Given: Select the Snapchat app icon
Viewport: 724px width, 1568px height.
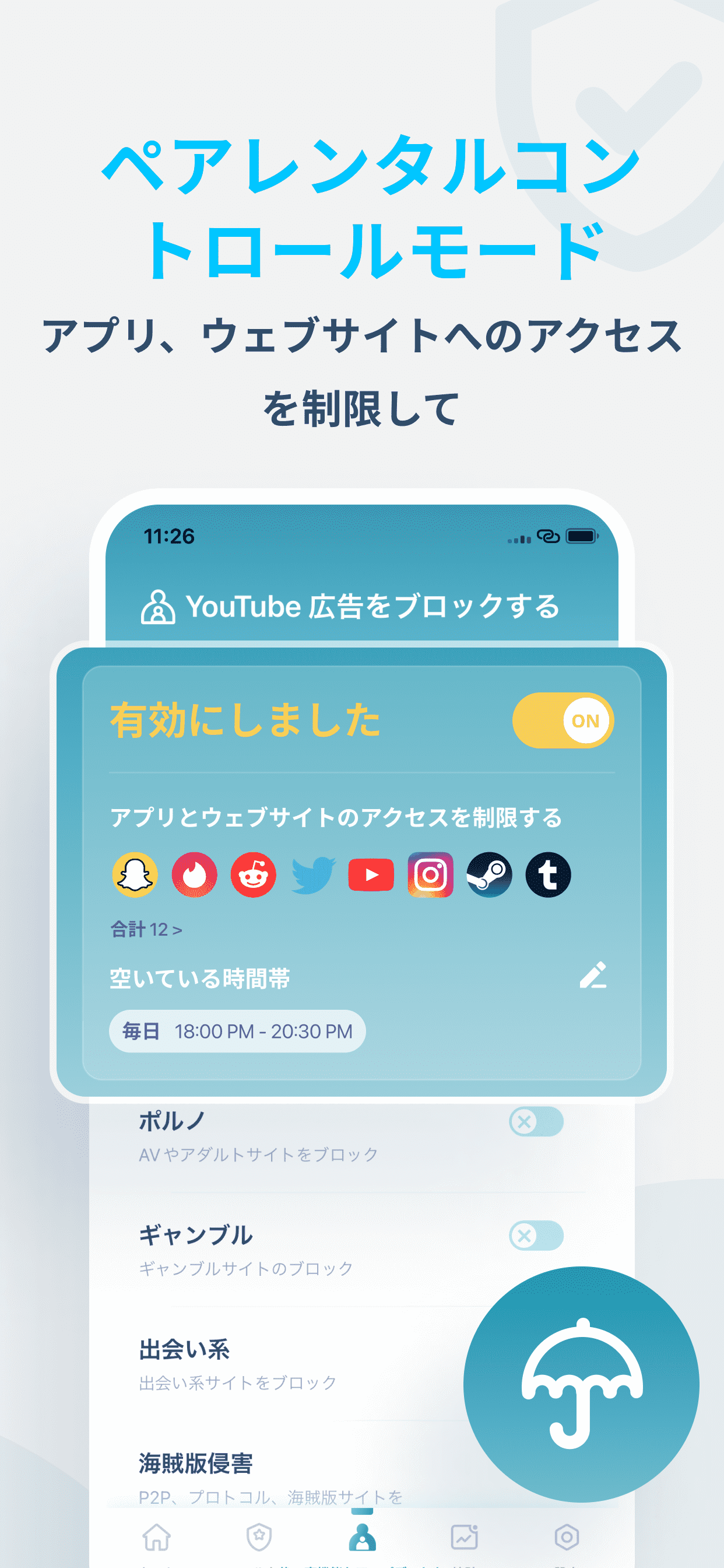Looking at the screenshot, I should 135,876.
